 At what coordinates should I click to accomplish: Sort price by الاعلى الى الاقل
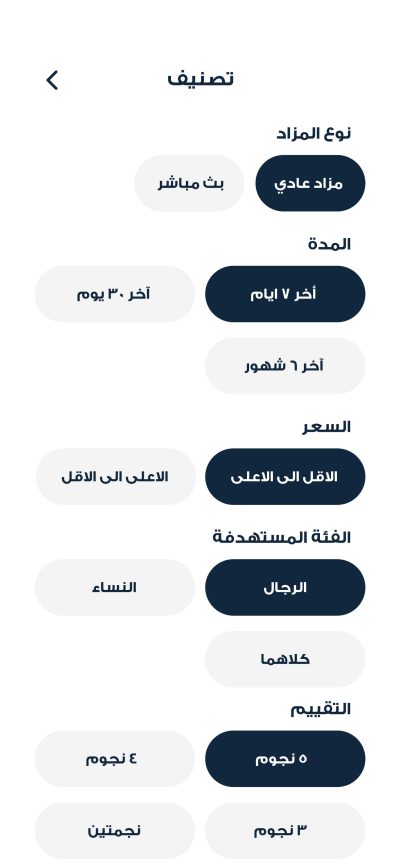coord(115,477)
